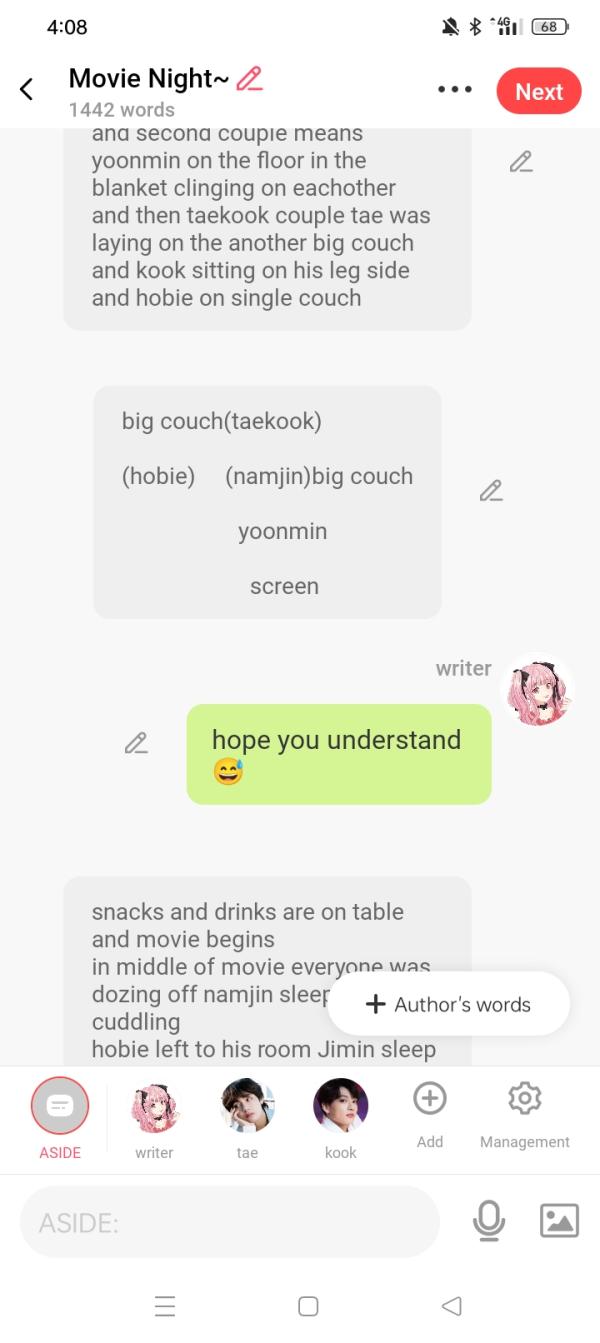Image resolution: width=600 pixels, height=1343 pixels.
Task: Add a new character
Action: pos(429,1099)
